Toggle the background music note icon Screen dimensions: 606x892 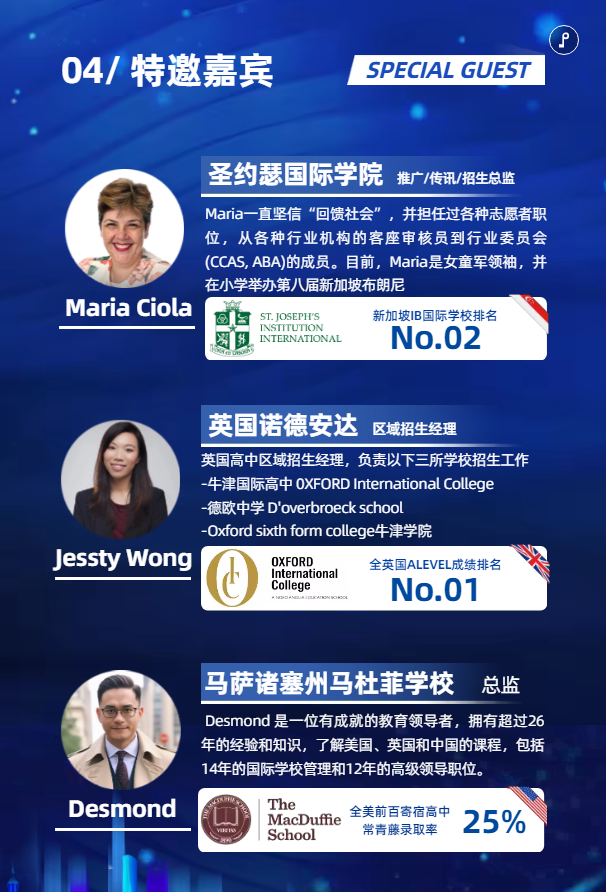(x=564, y=40)
